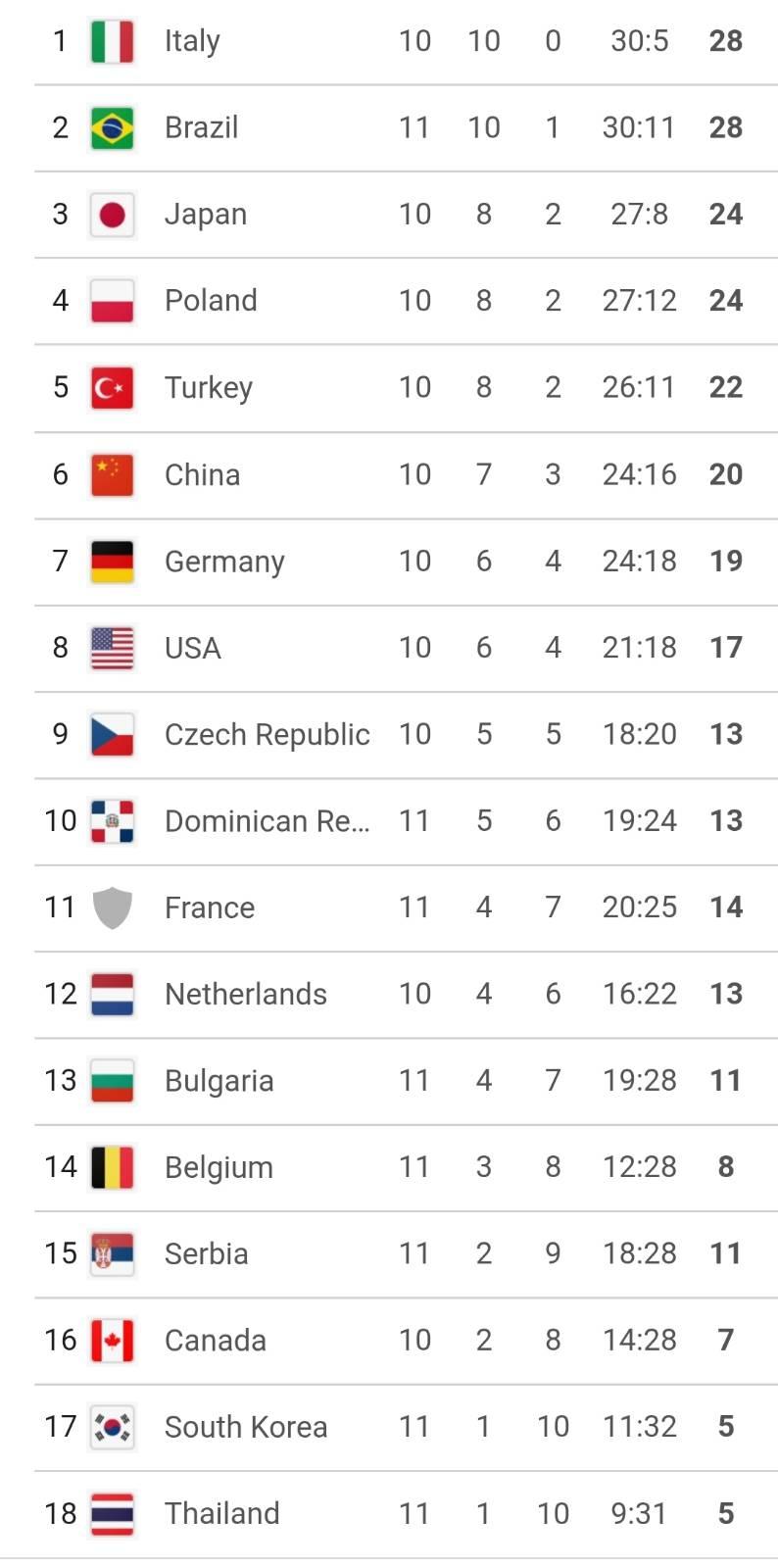Select the Germany row
Viewport: 778px width, 1568px height.
tap(406, 562)
